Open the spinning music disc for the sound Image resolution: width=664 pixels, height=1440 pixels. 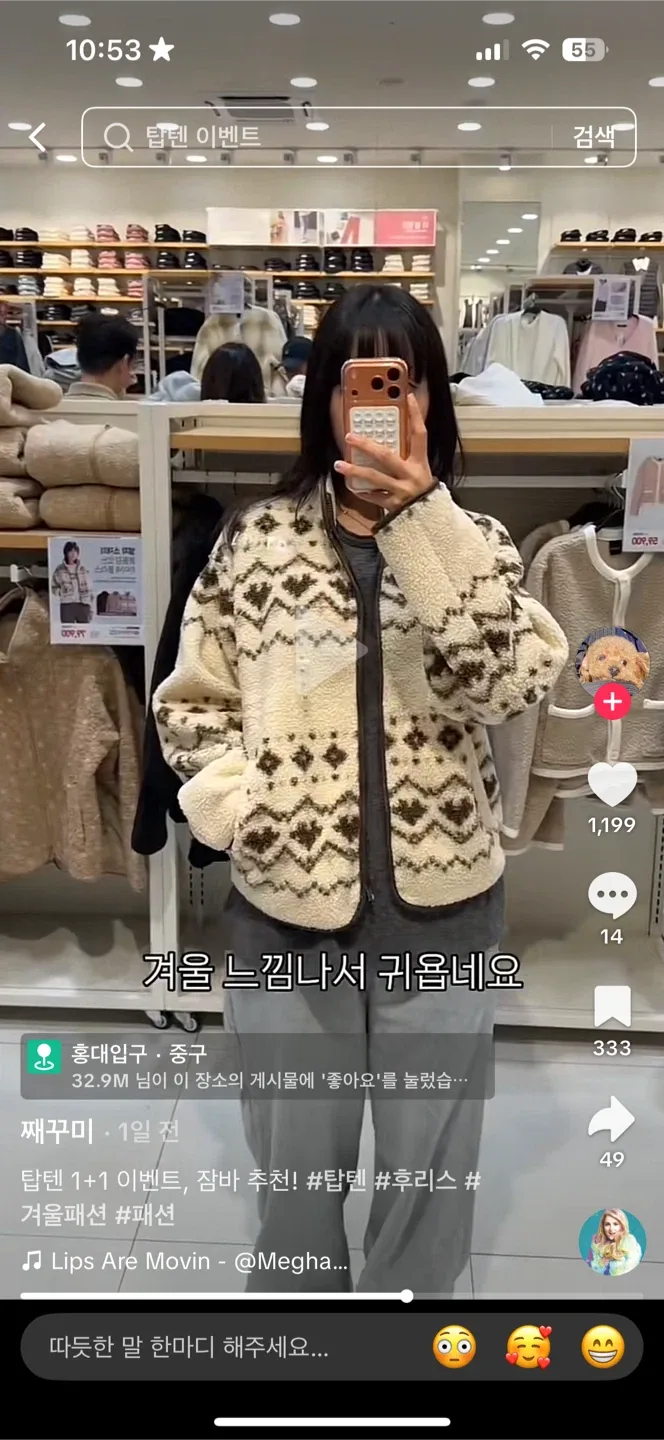pos(612,1242)
